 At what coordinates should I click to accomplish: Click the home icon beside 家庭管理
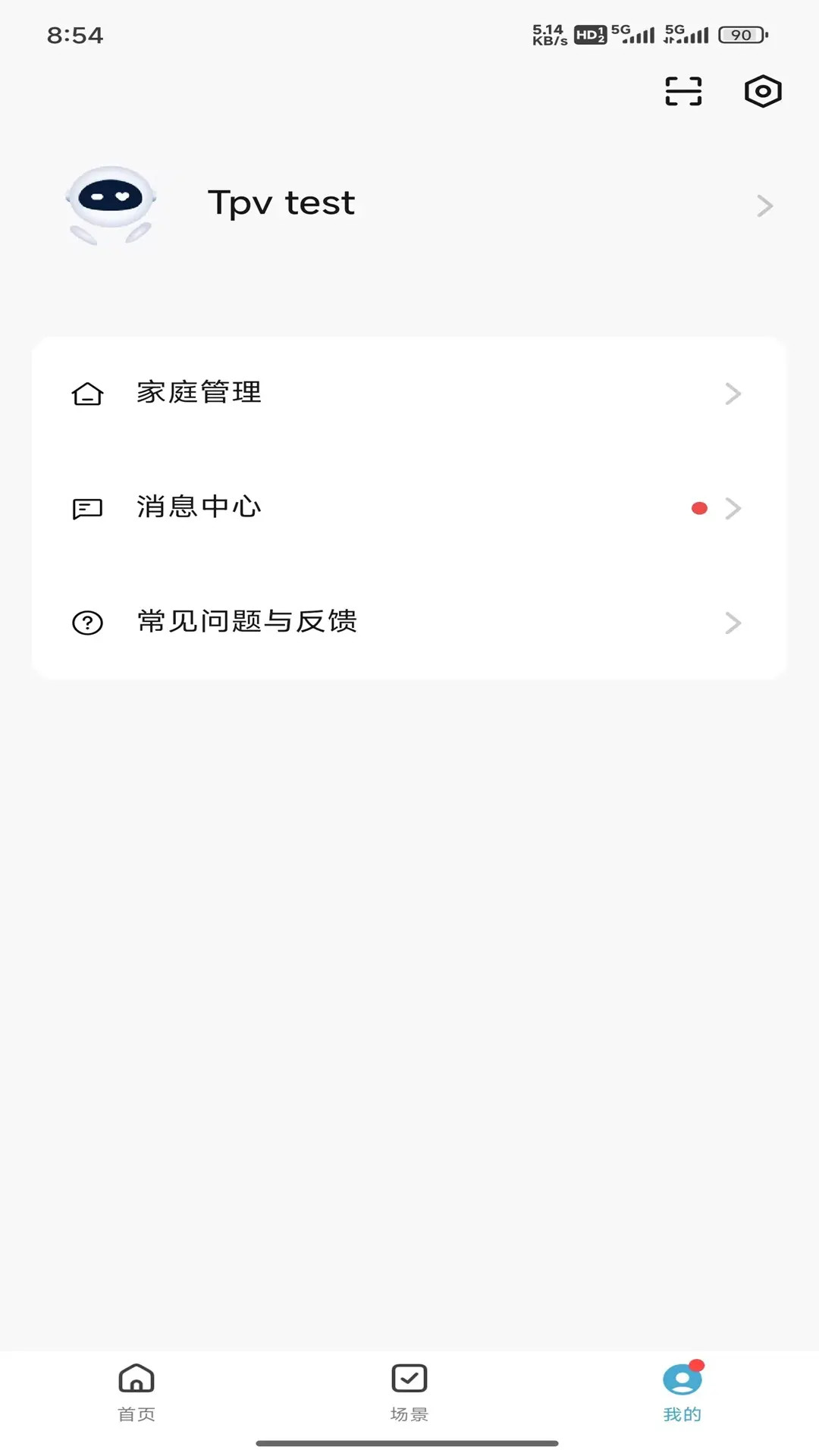point(86,394)
